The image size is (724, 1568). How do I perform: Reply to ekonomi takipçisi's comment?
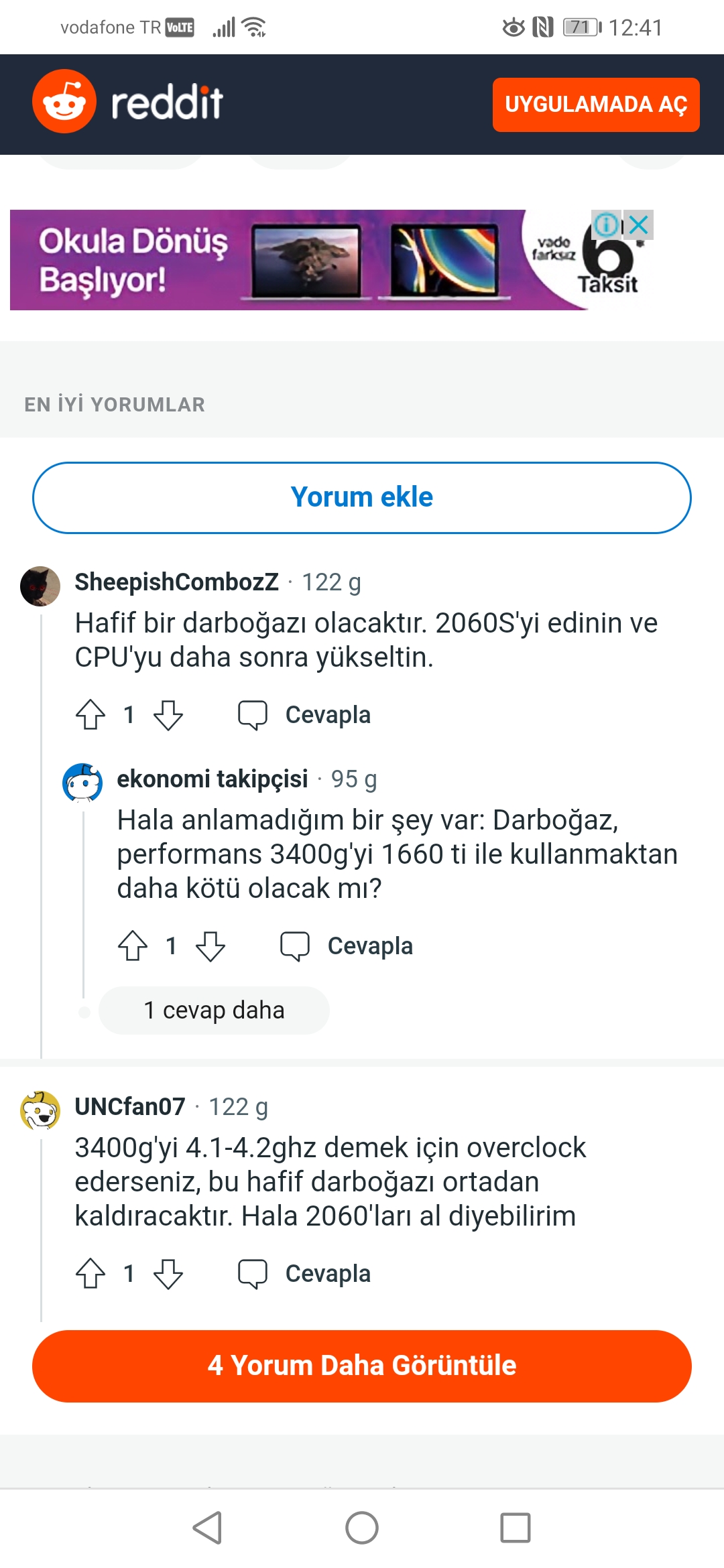pos(347,945)
